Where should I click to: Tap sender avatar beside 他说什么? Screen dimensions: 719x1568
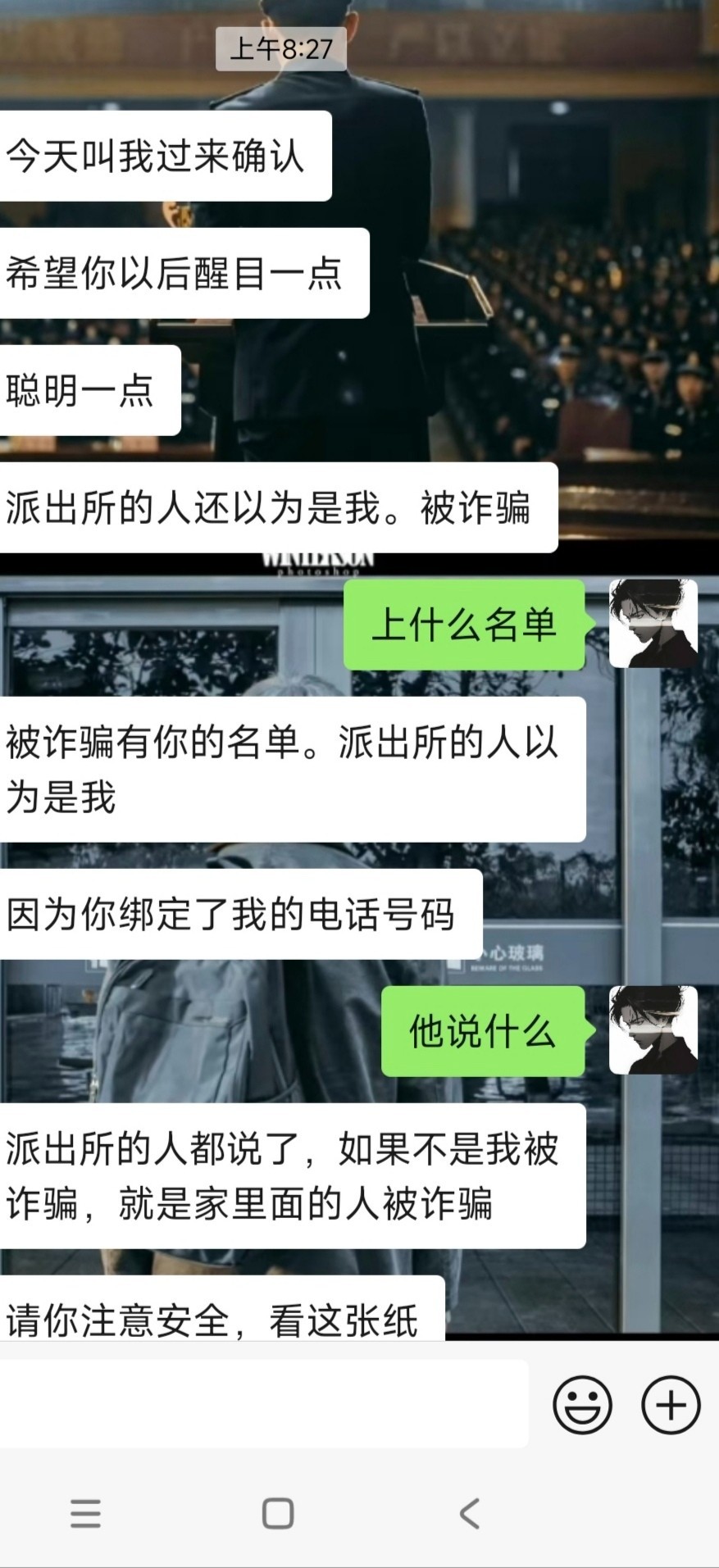coord(653,1029)
